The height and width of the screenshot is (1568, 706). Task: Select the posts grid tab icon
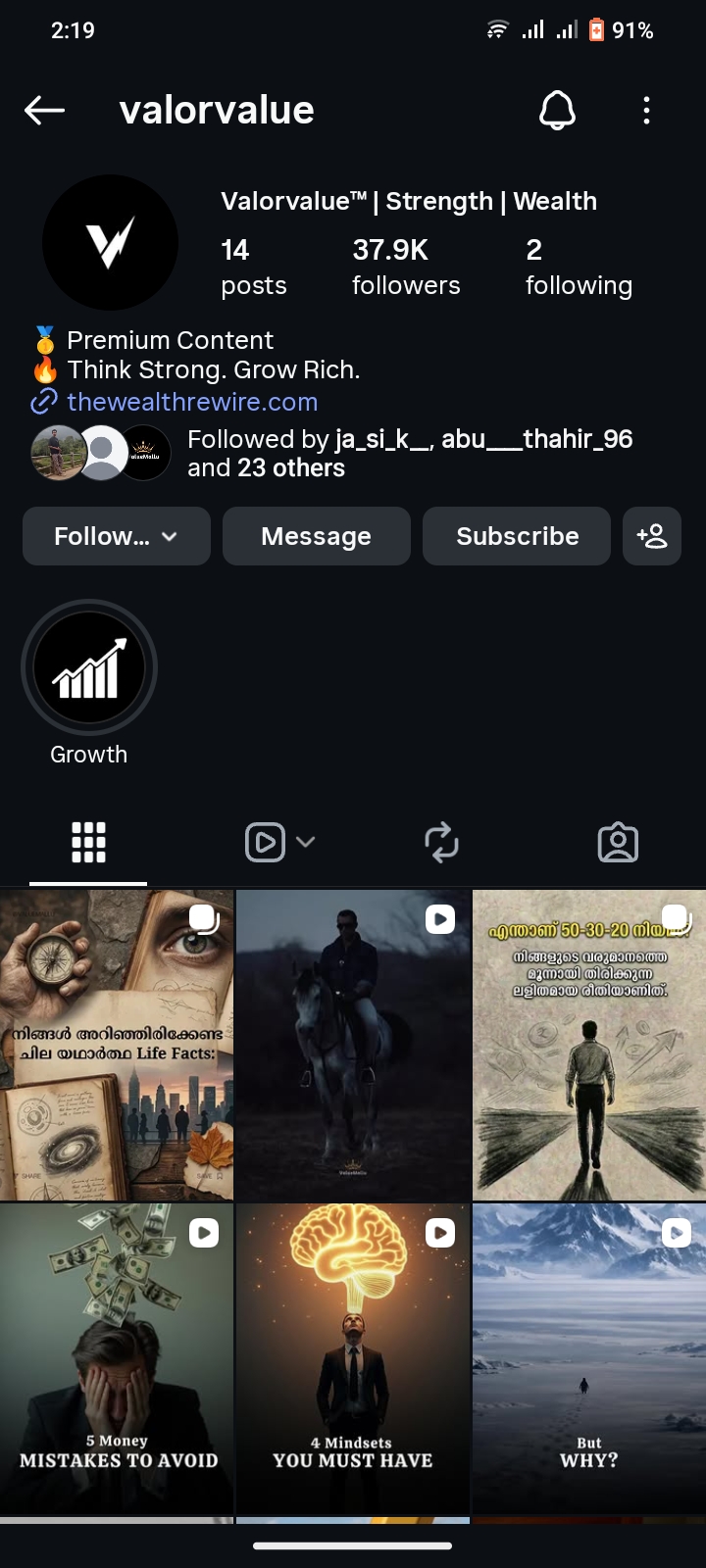click(88, 842)
